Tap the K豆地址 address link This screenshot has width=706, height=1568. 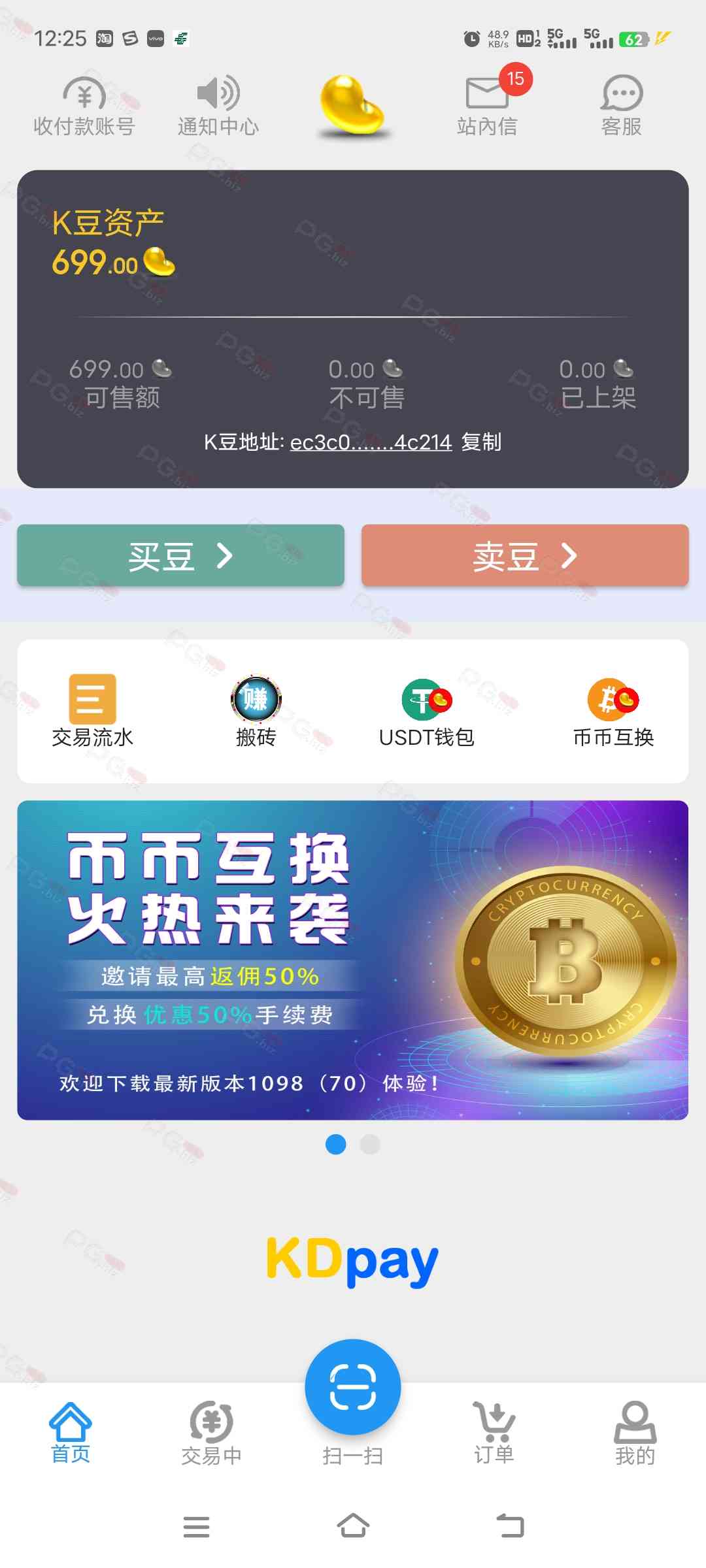(371, 442)
